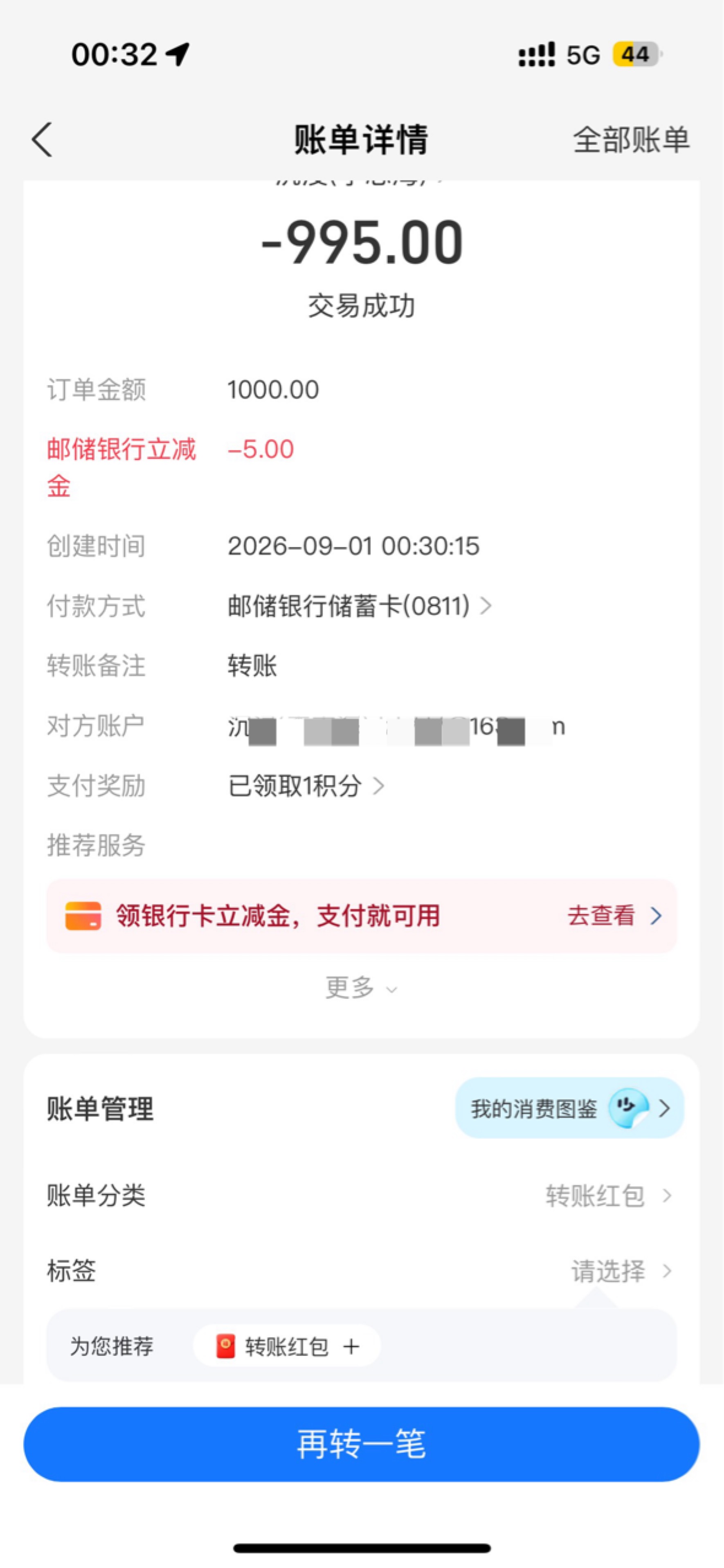Viewport: 724px width, 1568px height.
Task: Open 我的消费图鉴
Action: point(569,1108)
